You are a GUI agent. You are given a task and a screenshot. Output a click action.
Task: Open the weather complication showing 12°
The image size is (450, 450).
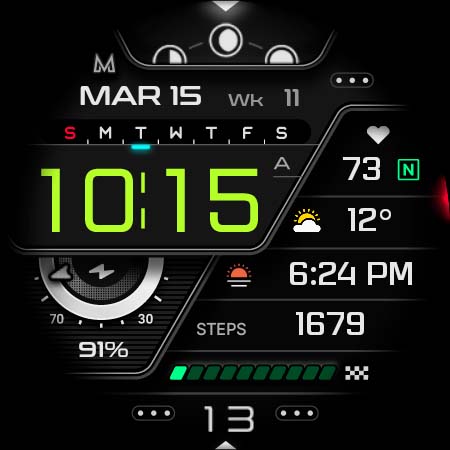point(343,220)
